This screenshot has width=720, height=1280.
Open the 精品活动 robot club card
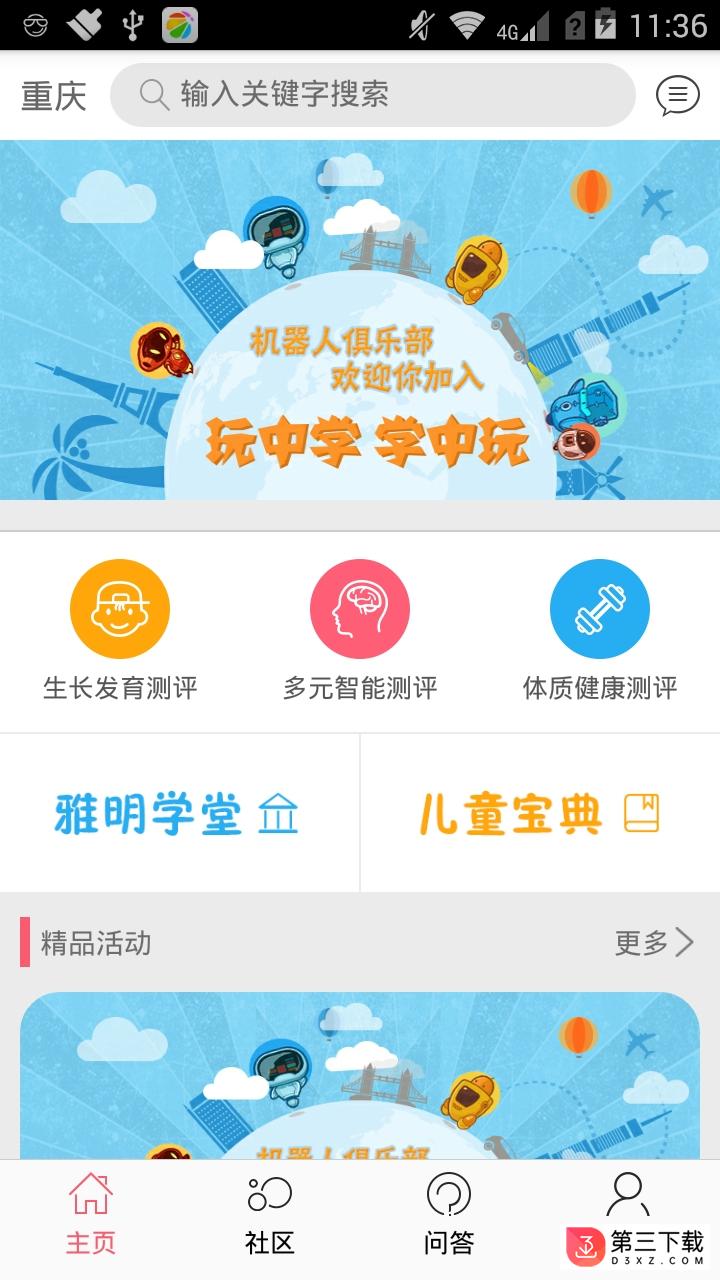[360, 1076]
